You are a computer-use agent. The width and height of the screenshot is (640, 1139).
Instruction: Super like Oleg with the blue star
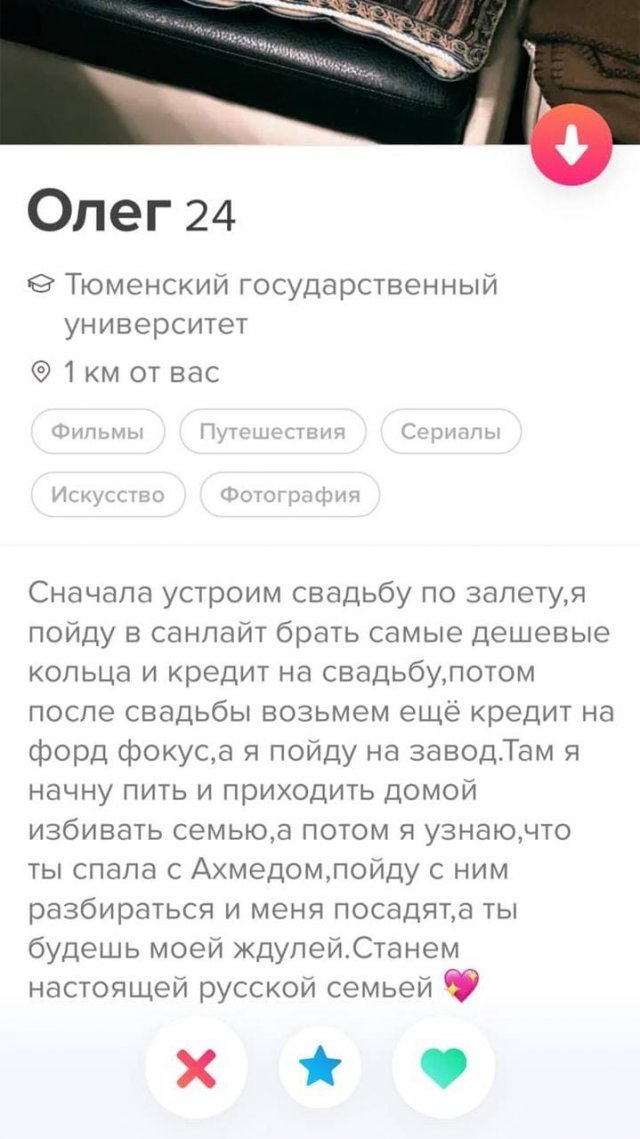[321, 1068]
